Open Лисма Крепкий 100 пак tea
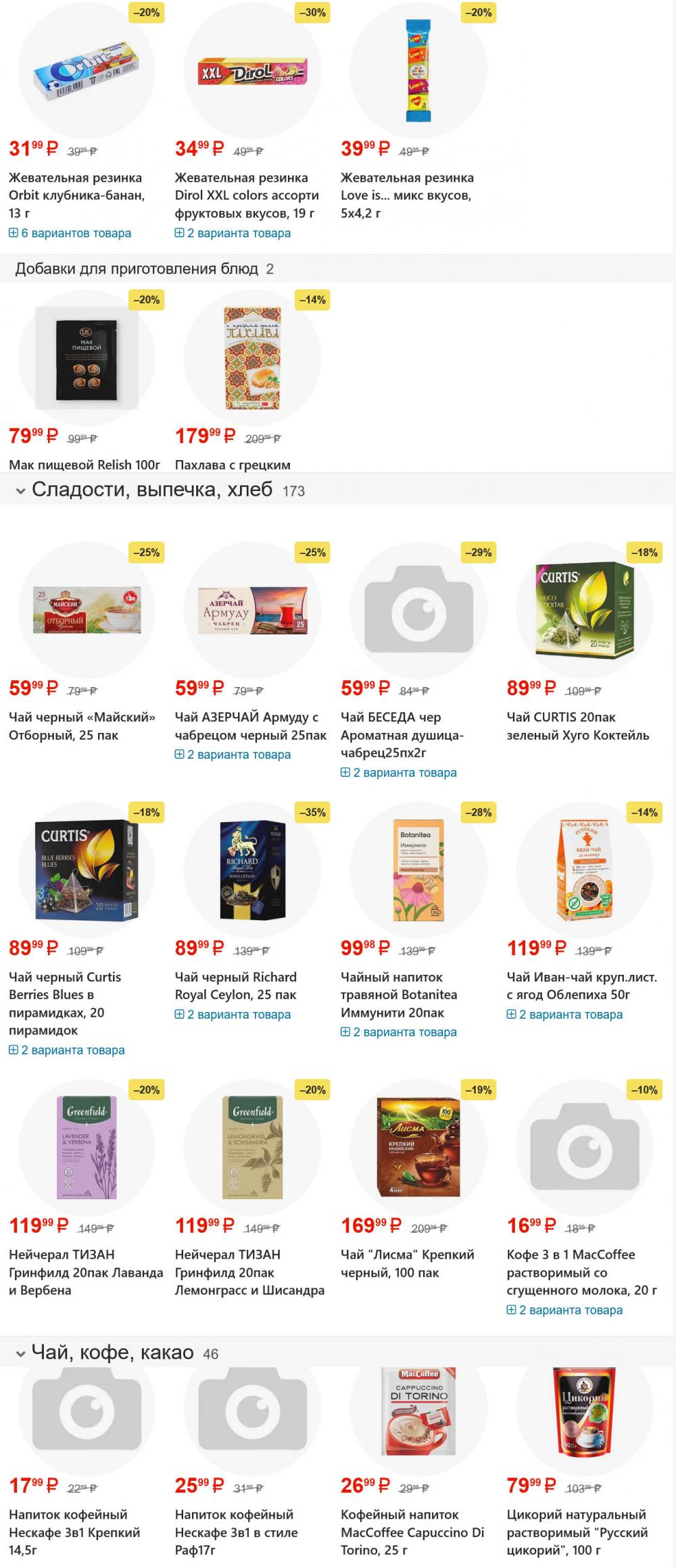676x1568 pixels. pos(407,1263)
